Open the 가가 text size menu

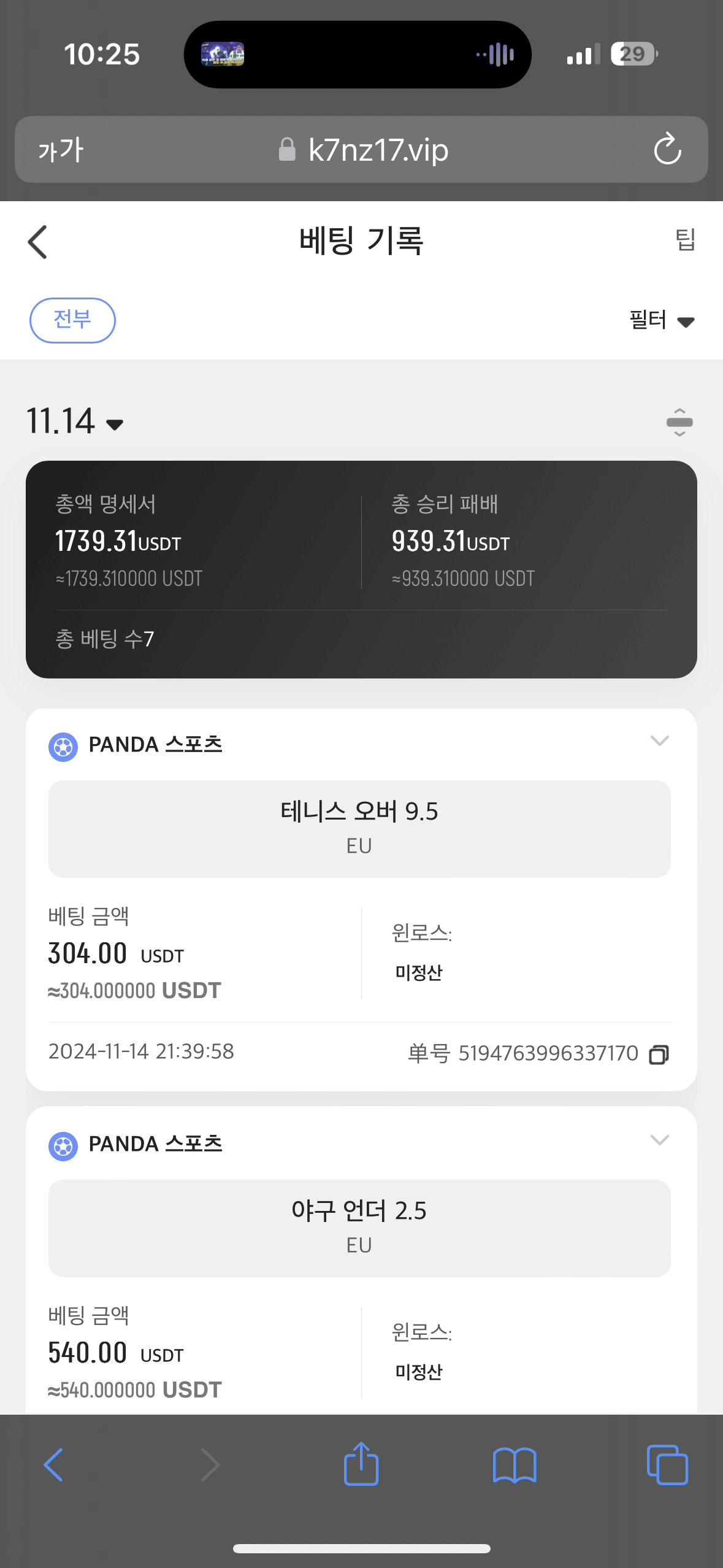click(x=60, y=150)
